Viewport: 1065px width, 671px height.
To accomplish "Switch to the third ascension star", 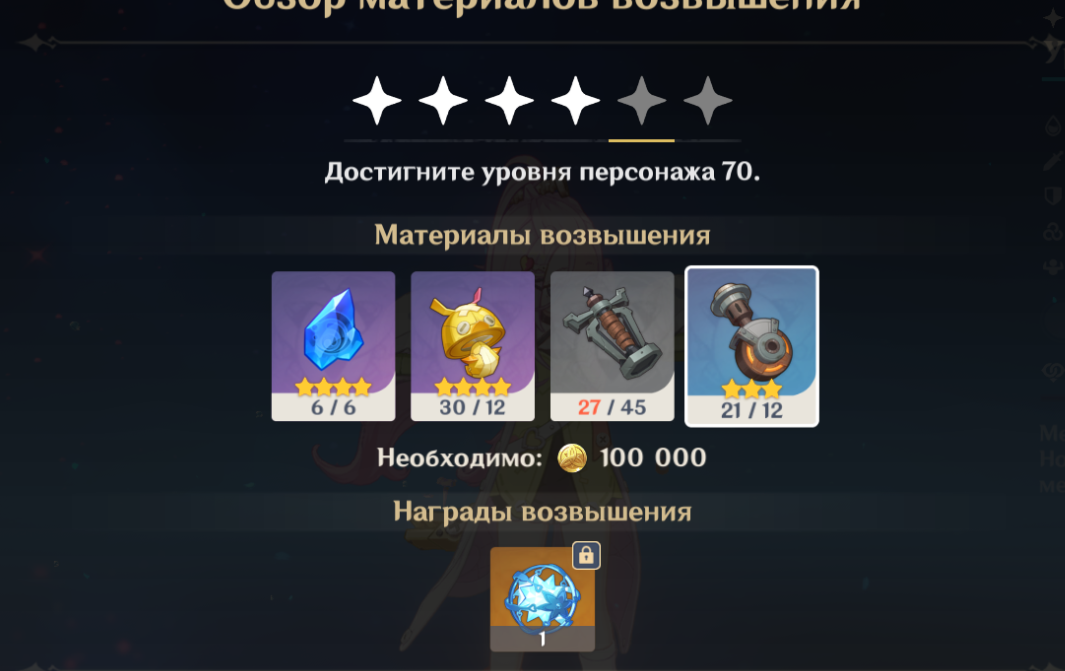I will click(x=509, y=101).
